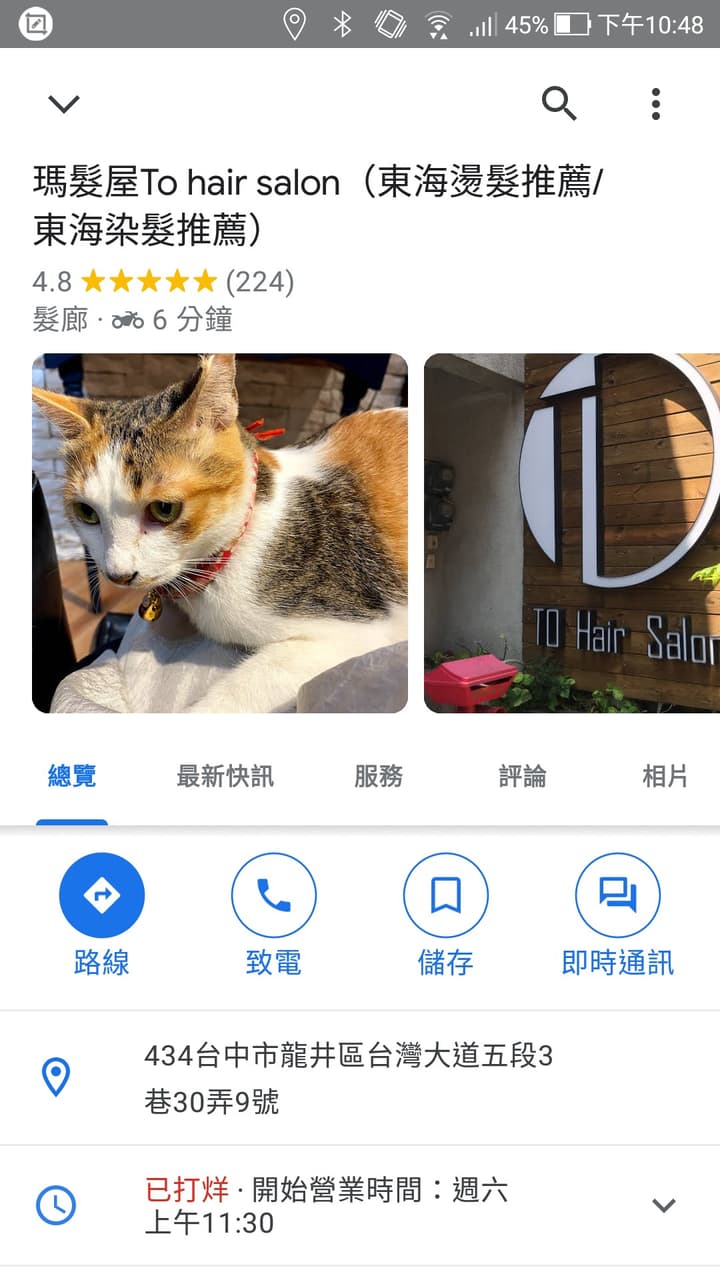Switch to the 相片 tab

click(x=665, y=776)
